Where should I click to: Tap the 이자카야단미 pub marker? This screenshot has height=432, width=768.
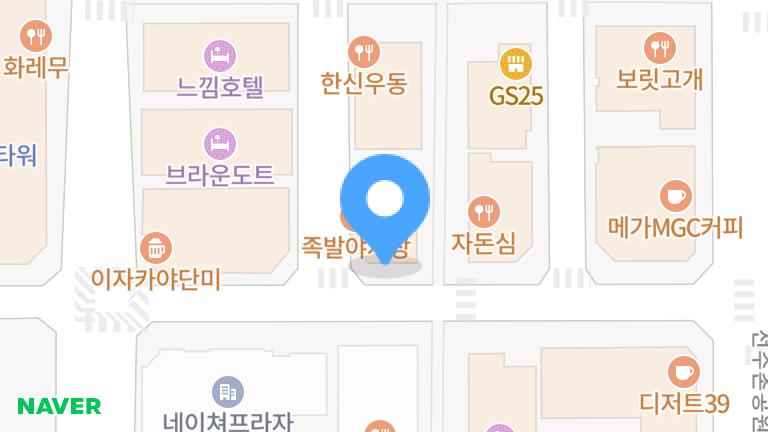(x=155, y=246)
